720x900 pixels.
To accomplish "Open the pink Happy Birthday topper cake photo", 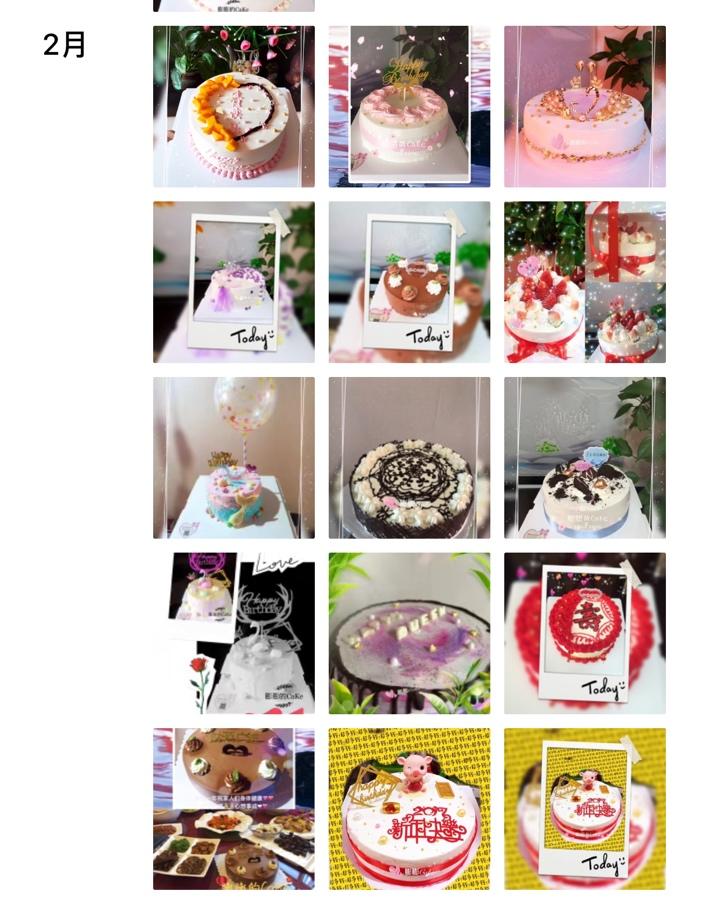I will (x=409, y=107).
